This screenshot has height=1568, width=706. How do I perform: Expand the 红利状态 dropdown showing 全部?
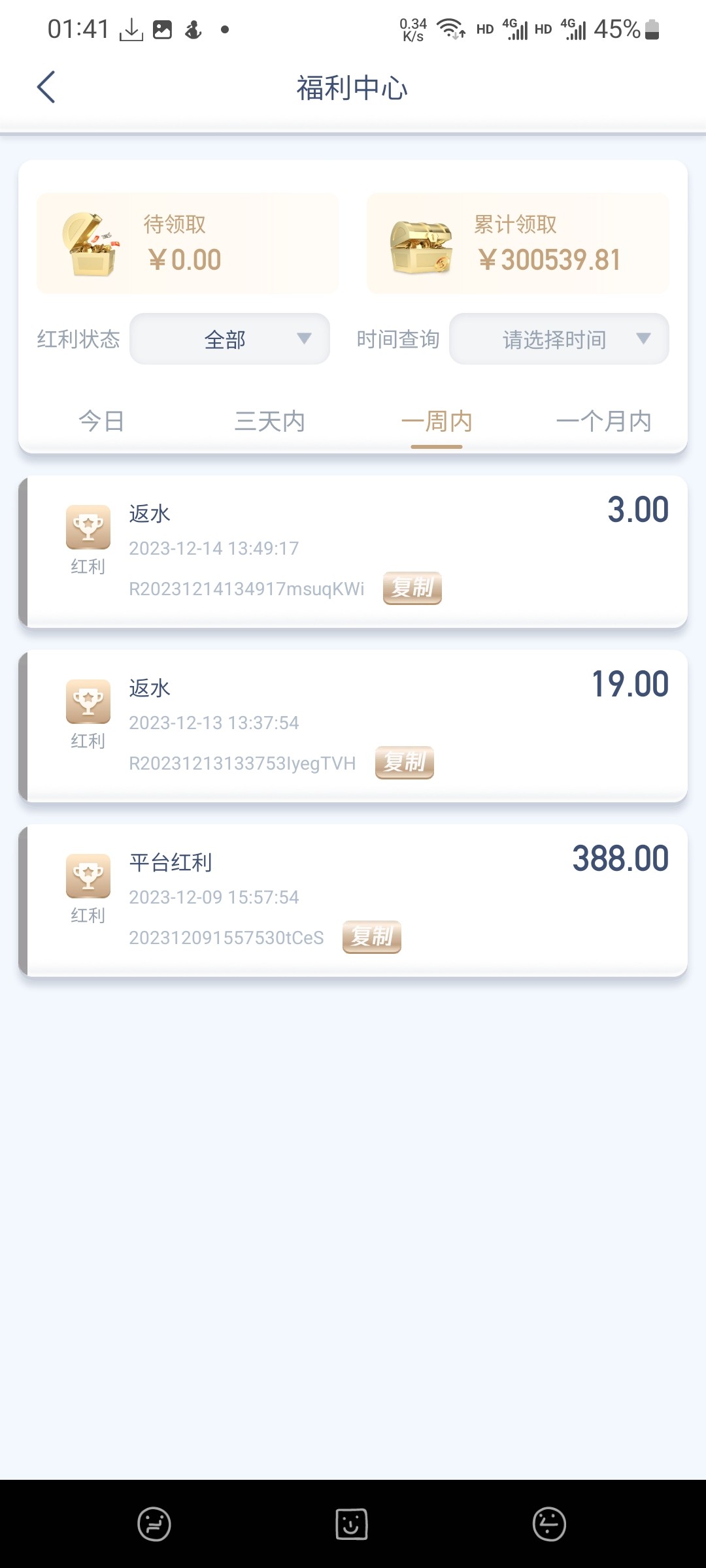(x=229, y=339)
